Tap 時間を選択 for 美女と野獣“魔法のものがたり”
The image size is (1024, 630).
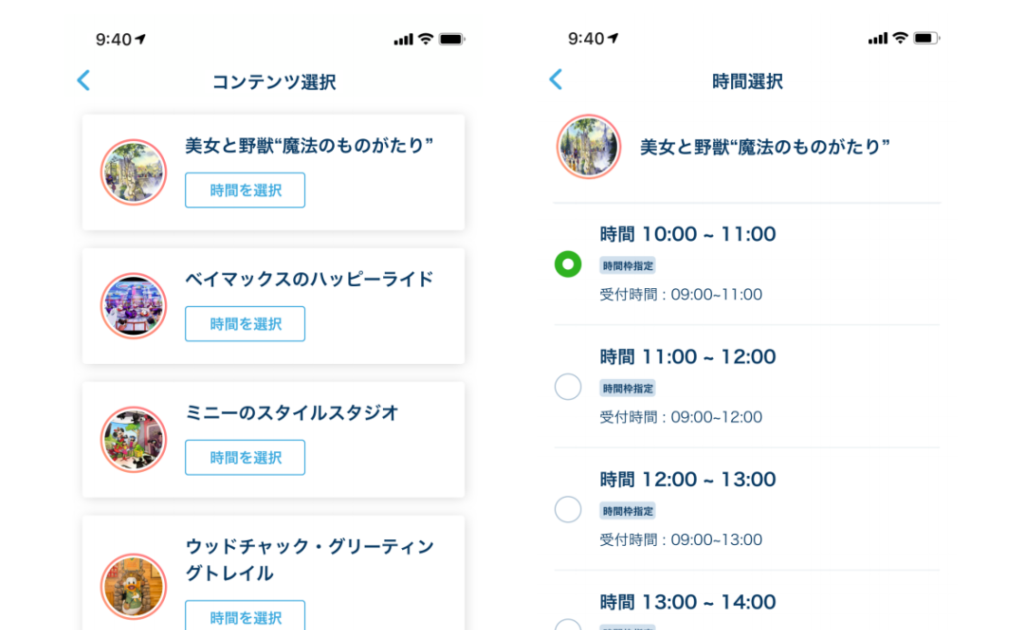pyautogui.click(x=245, y=190)
